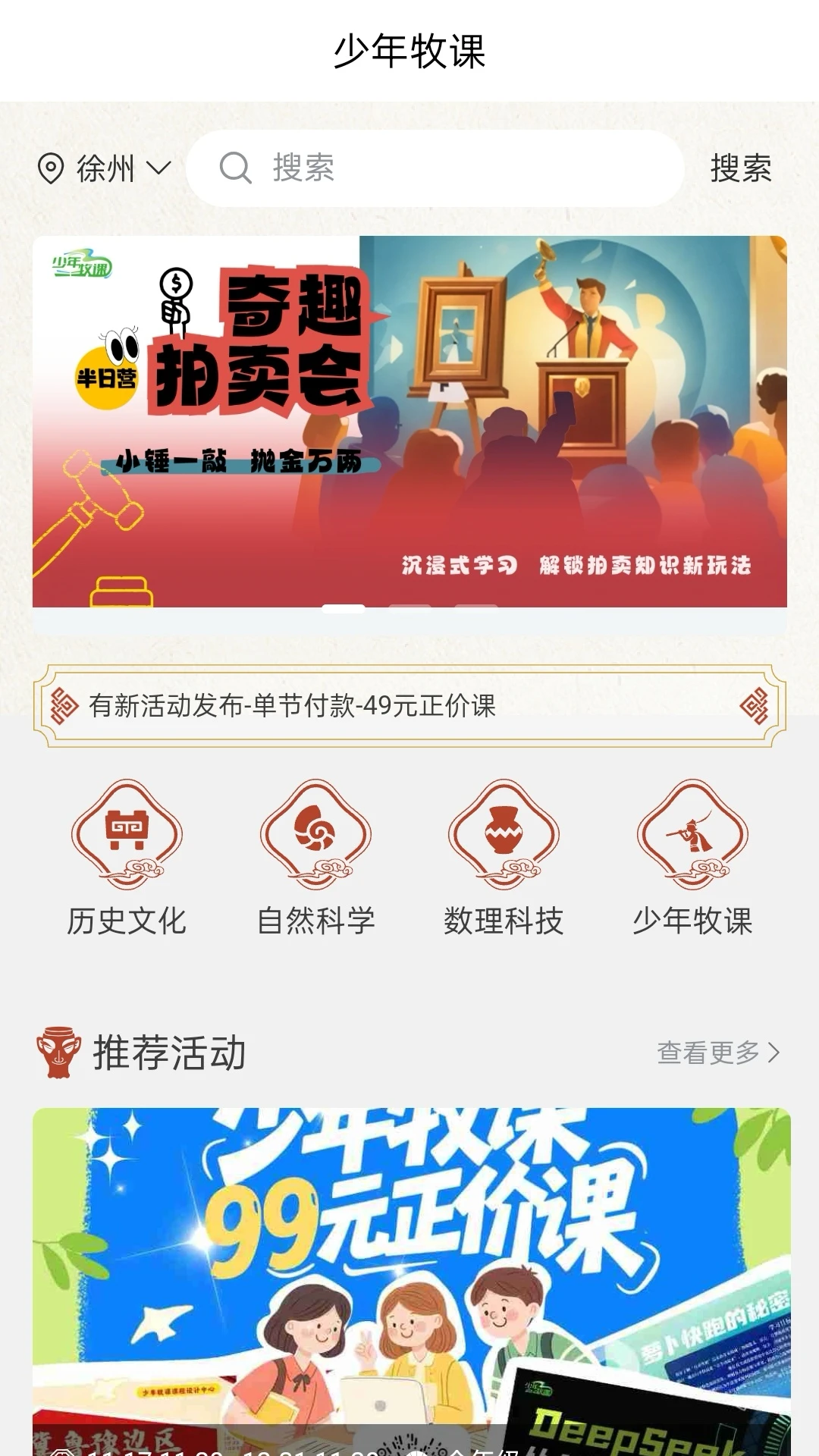Open the 99元正价课 promotional thumbnail
Image resolution: width=819 pixels, height=1456 pixels.
click(409, 1274)
